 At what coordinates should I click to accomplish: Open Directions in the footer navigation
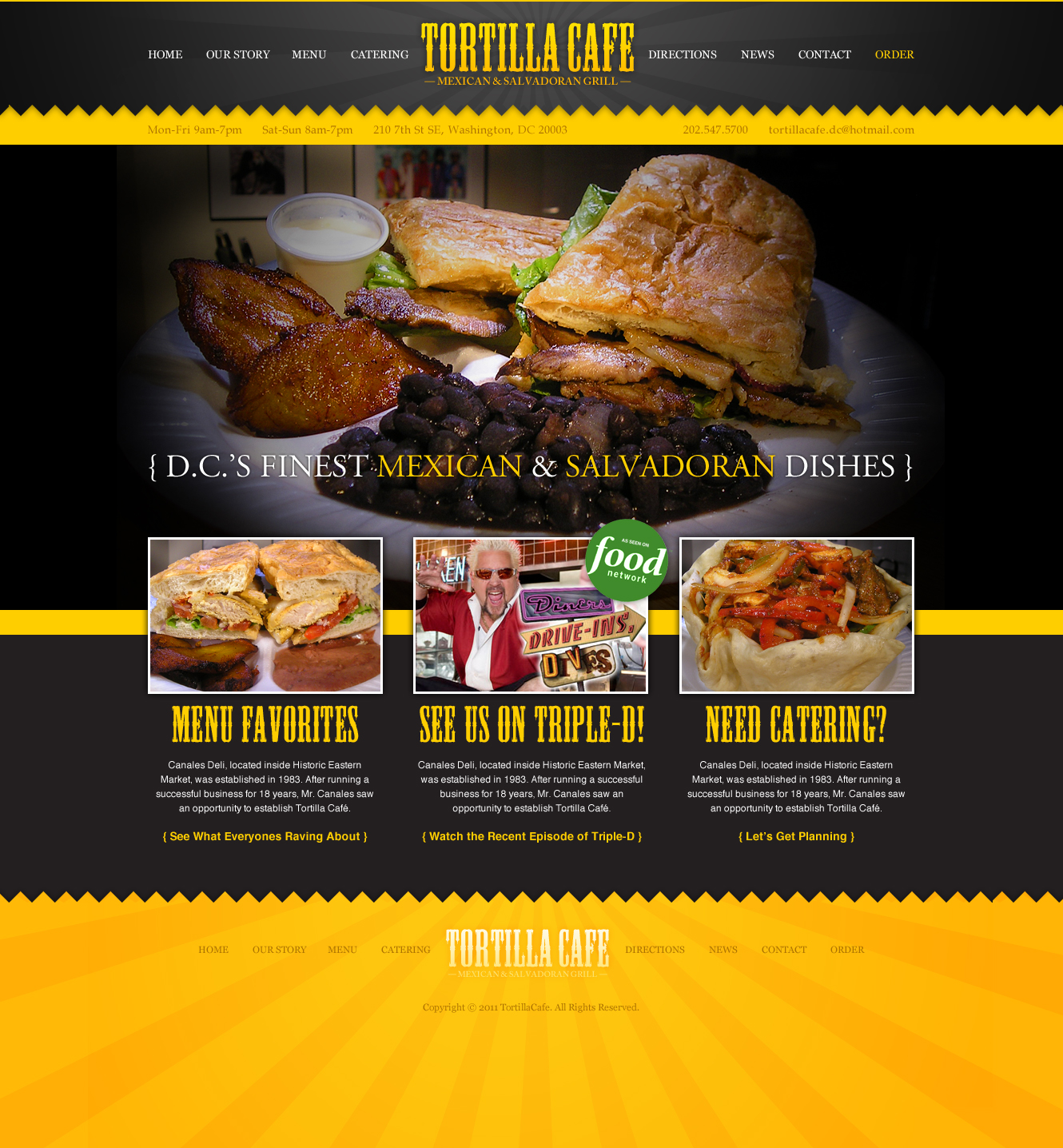[655, 950]
